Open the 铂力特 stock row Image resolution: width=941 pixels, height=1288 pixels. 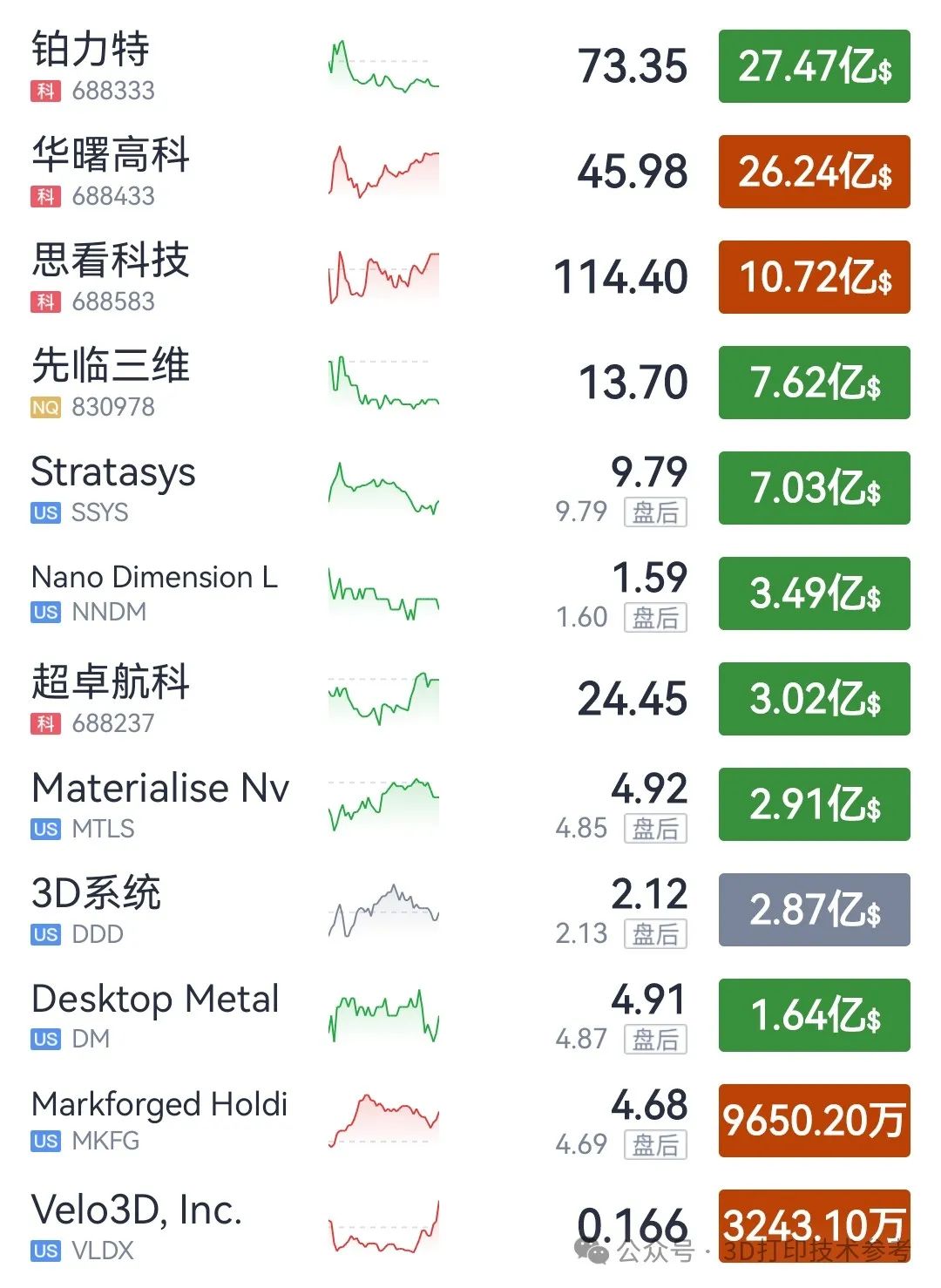[91, 50]
